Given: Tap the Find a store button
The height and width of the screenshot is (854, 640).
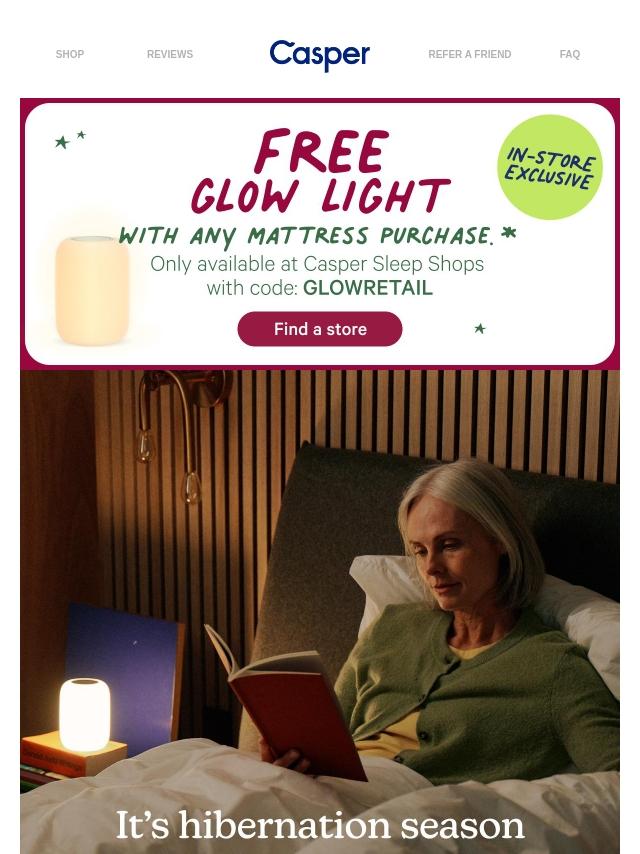Looking at the screenshot, I should pyautogui.click(x=320, y=329).
